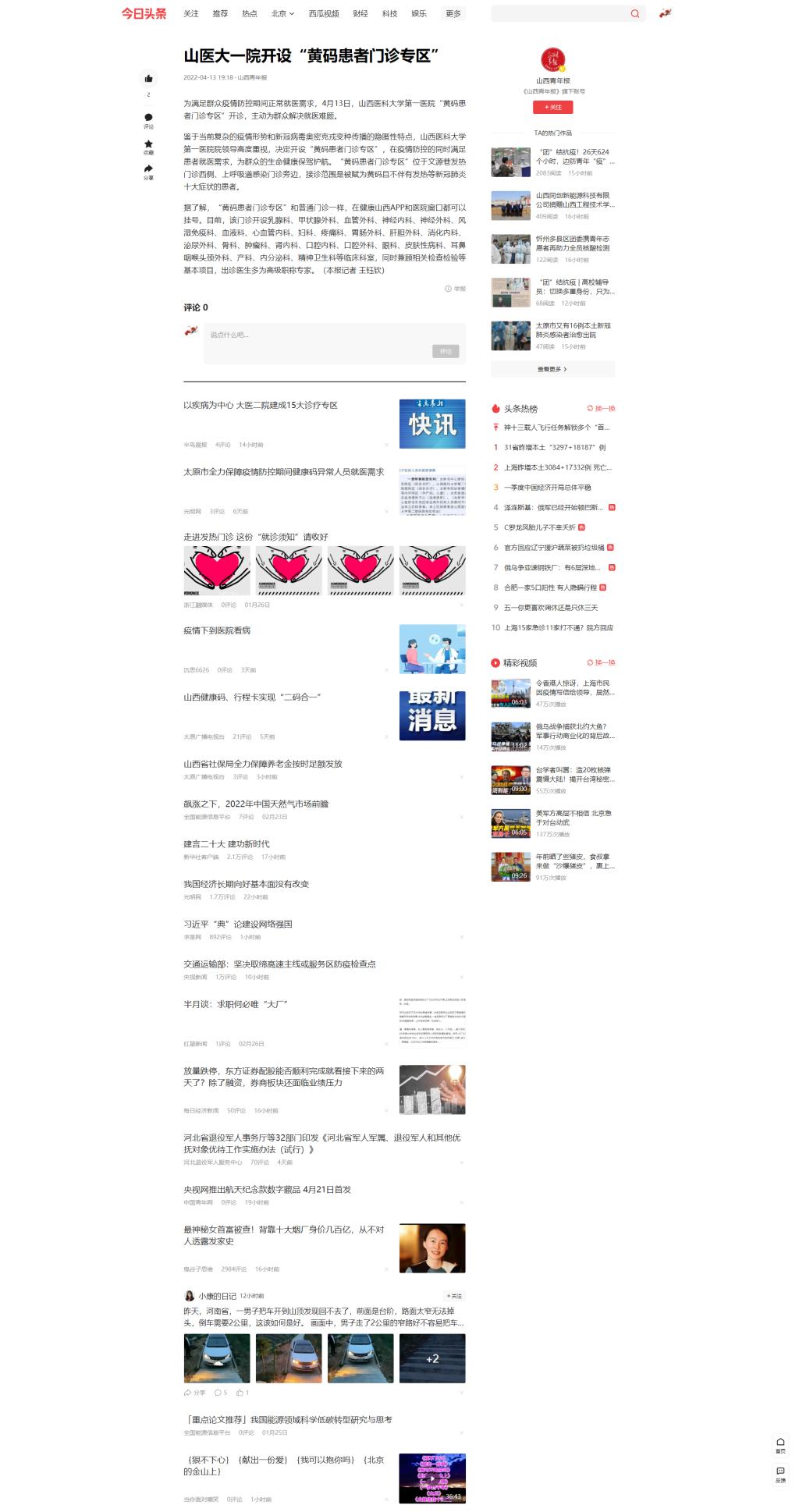The height and width of the screenshot is (1512, 799).
Task: Open the 西瓜视频 tab
Action: tap(323, 13)
